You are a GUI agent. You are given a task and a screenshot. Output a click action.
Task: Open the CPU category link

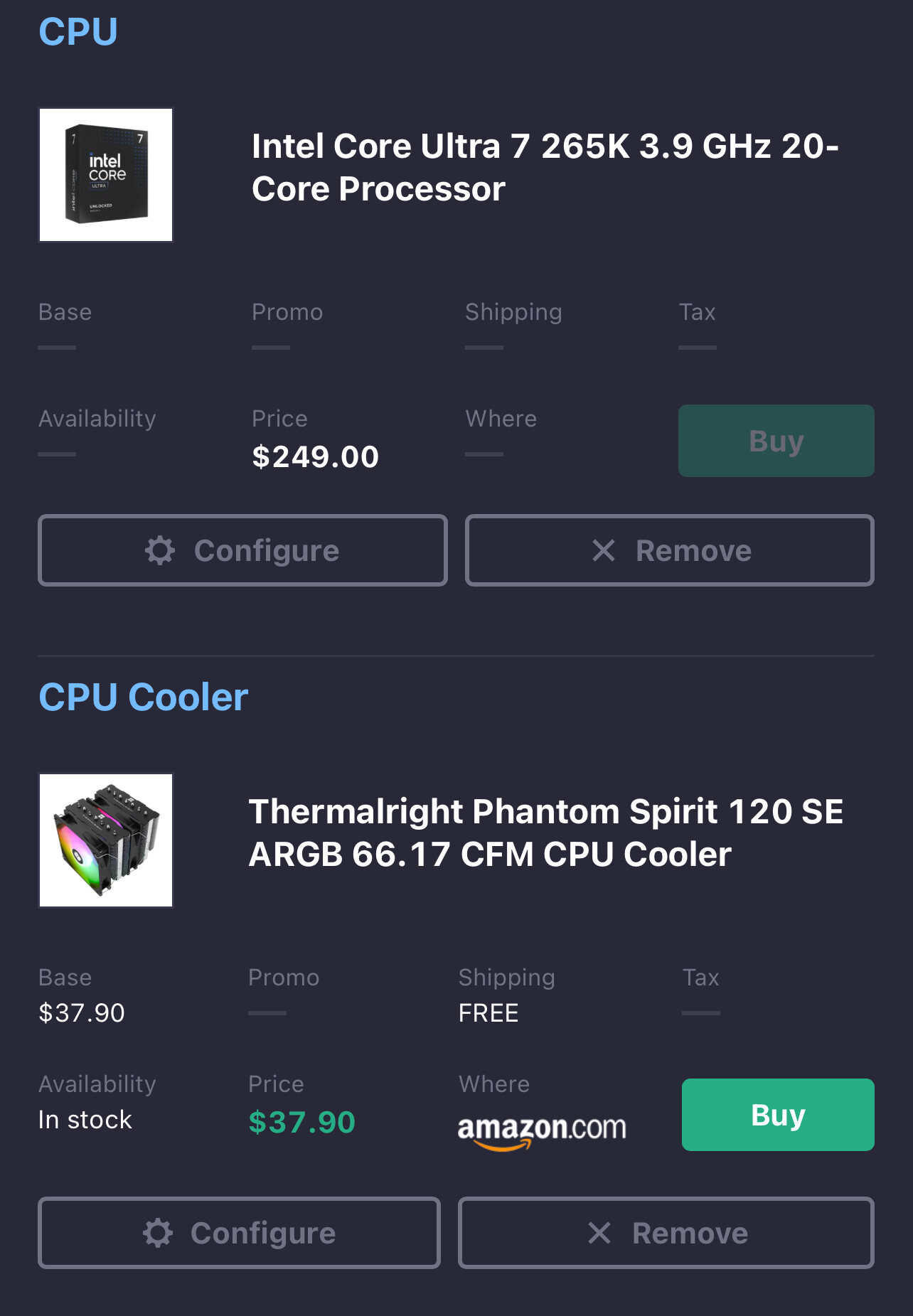tap(78, 32)
